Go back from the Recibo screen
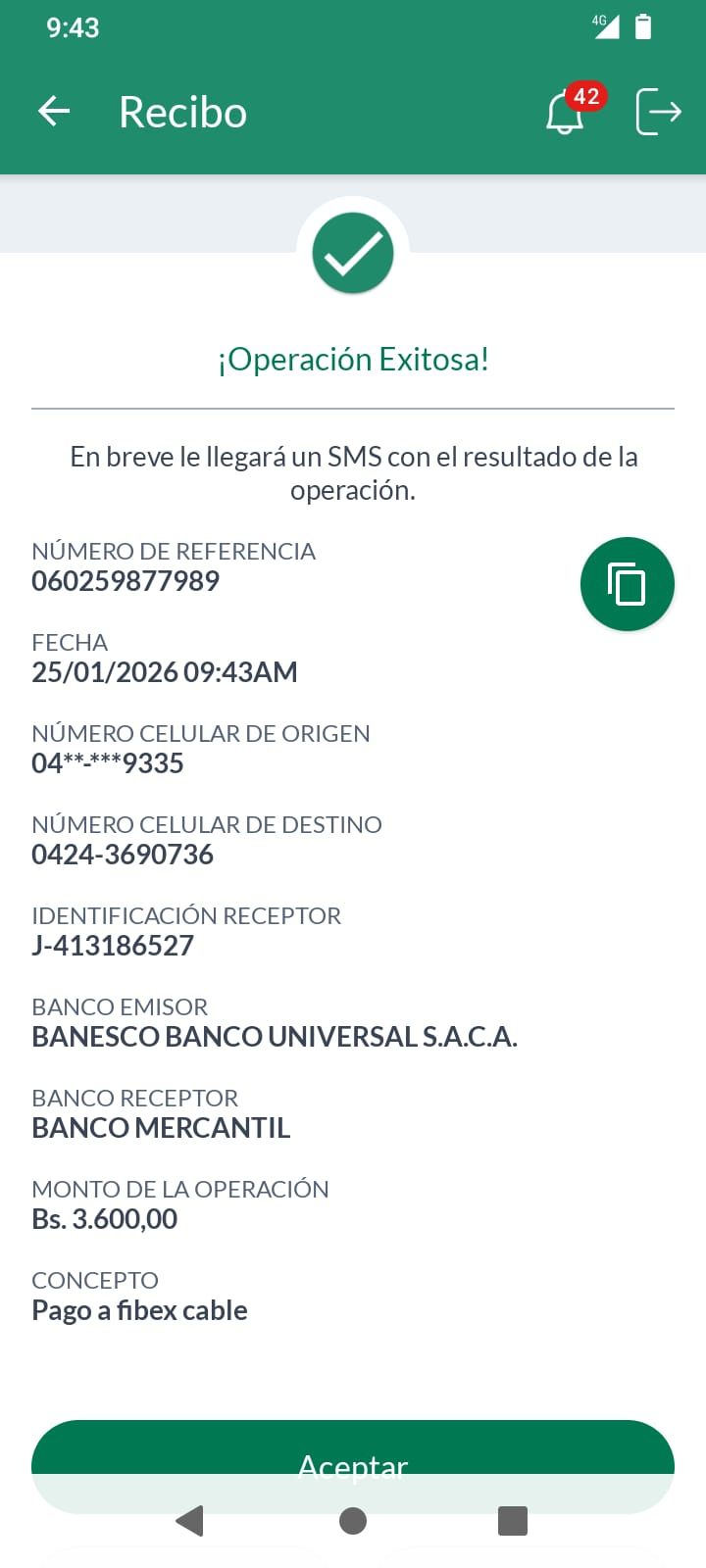This screenshot has width=706, height=1568. click(54, 112)
